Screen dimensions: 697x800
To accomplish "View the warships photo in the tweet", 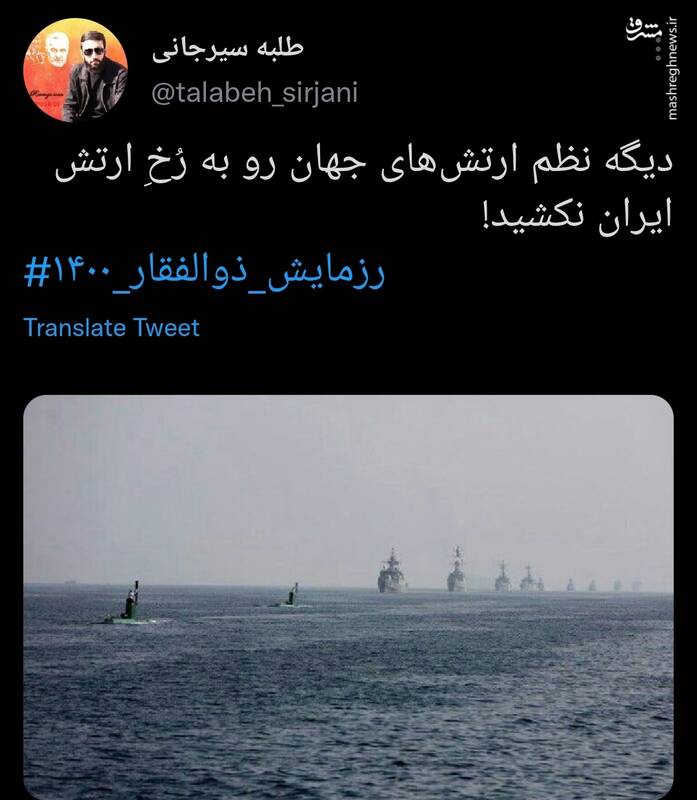I will (348, 596).
